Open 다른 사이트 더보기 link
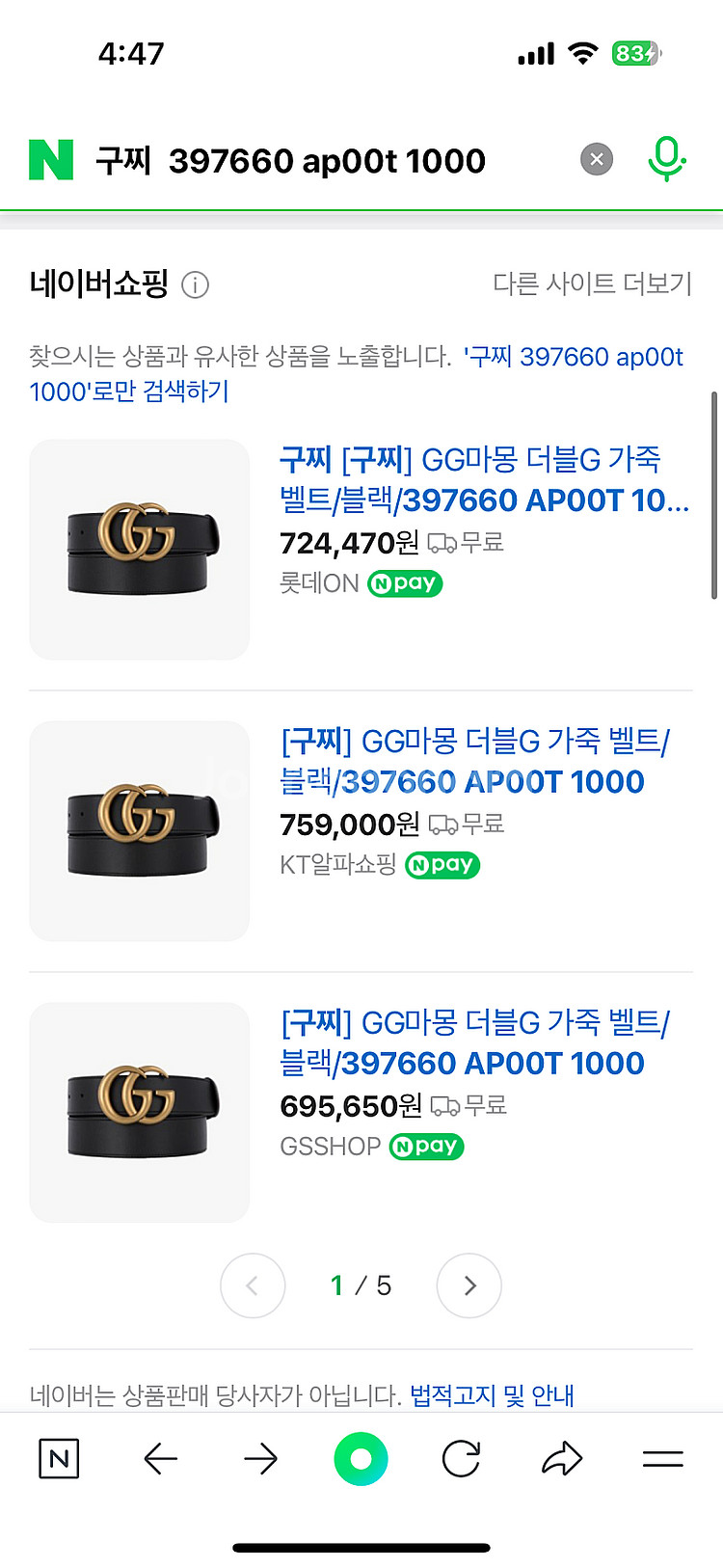723x1568 pixels. [592, 284]
